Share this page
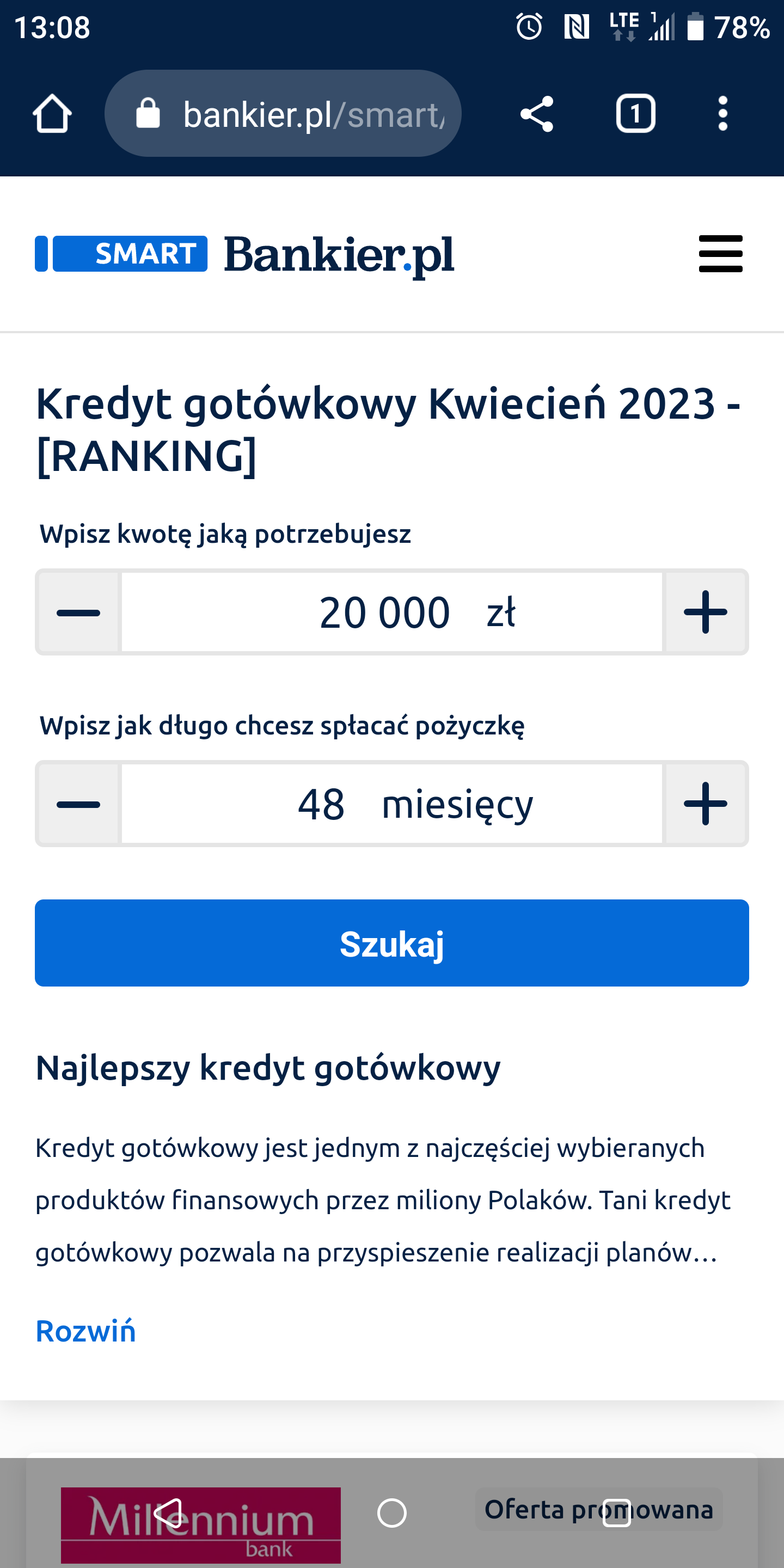This screenshot has width=784, height=1568. (536, 114)
